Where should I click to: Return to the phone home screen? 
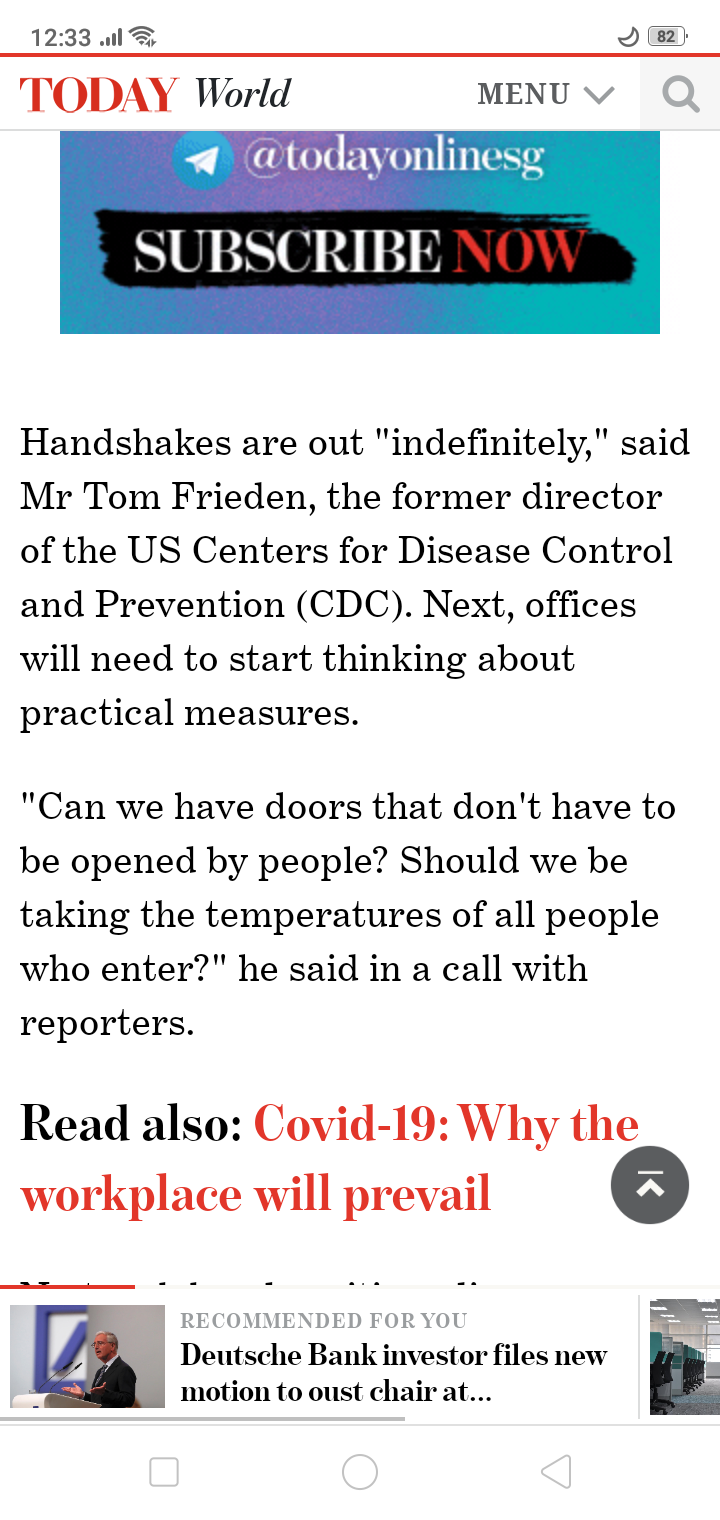tap(360, 1471)
